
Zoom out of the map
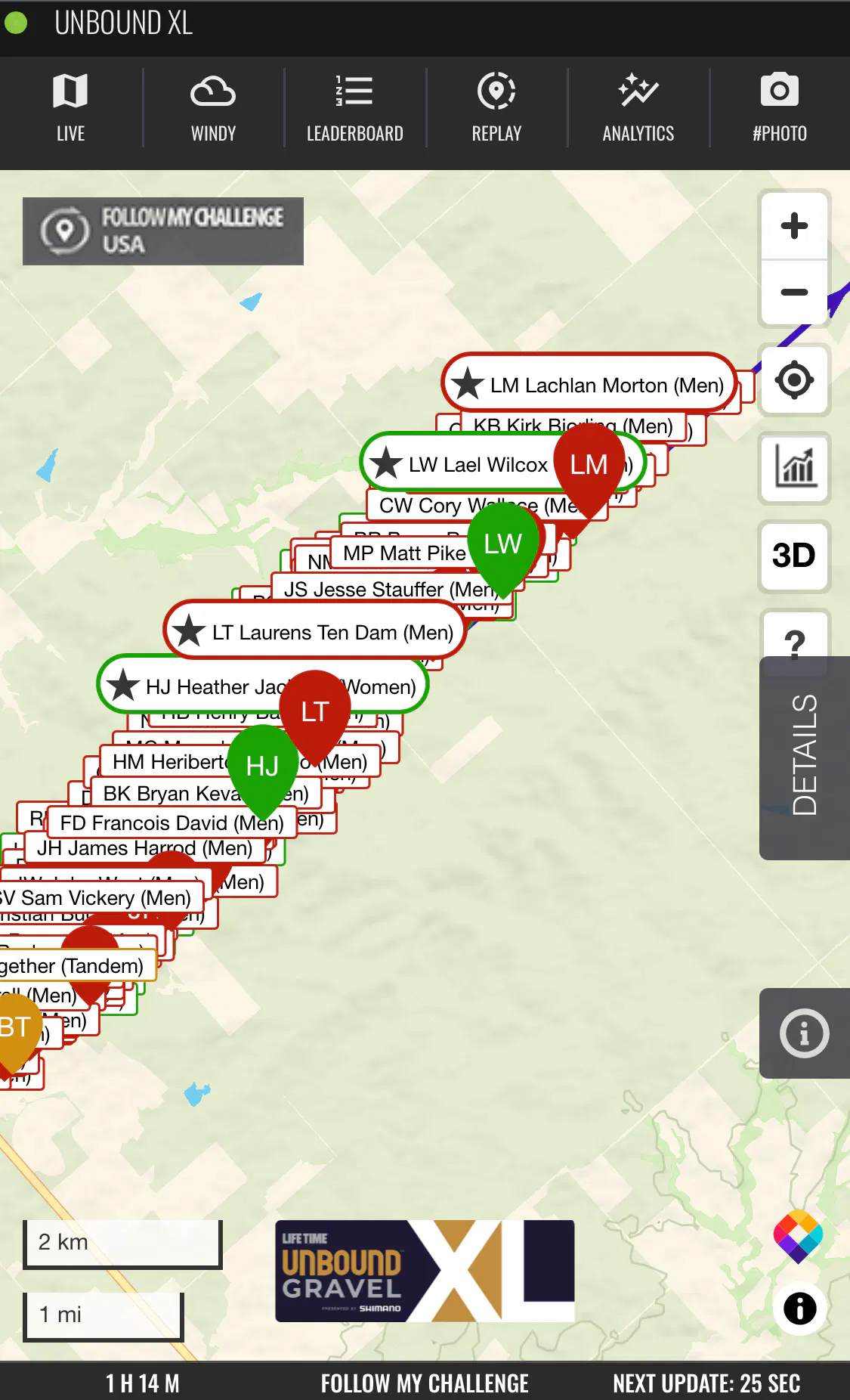pyautogui.click(x=794, y=293)
